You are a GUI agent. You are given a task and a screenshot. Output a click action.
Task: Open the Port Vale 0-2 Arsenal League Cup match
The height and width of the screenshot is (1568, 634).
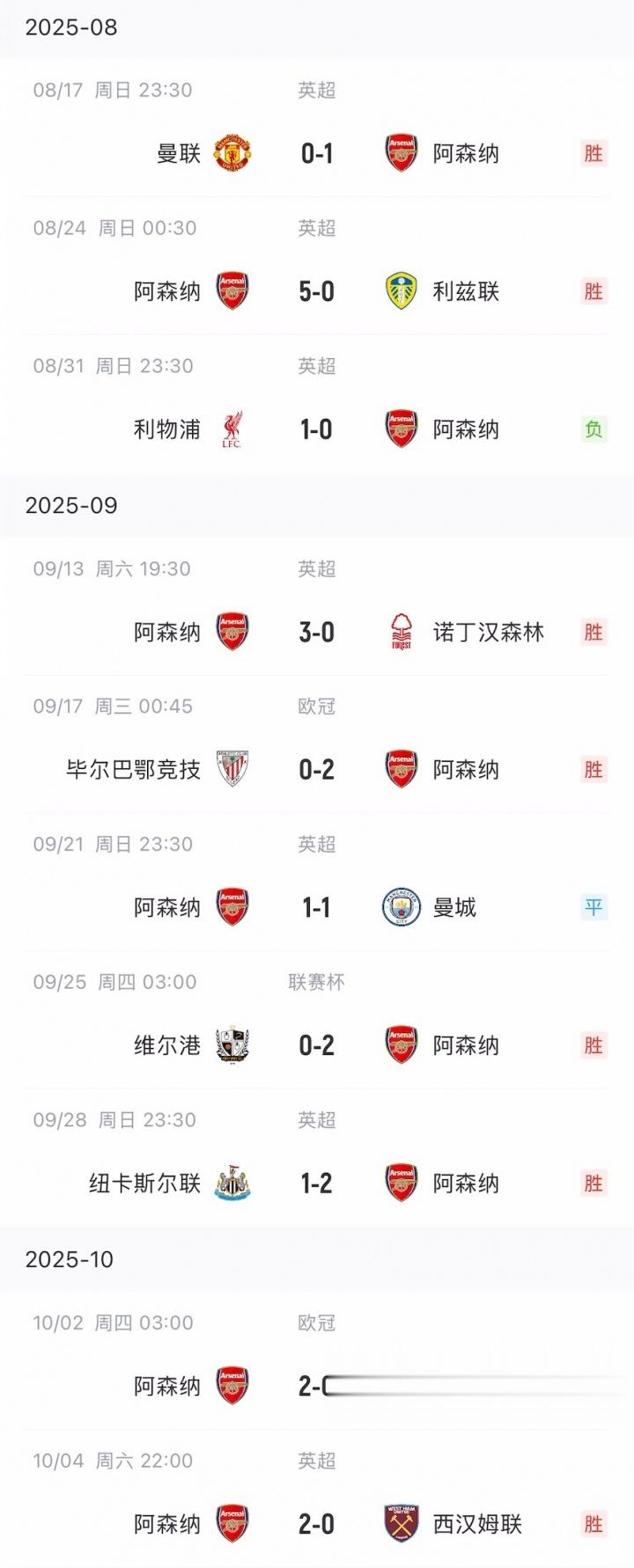coord(317,1045)
